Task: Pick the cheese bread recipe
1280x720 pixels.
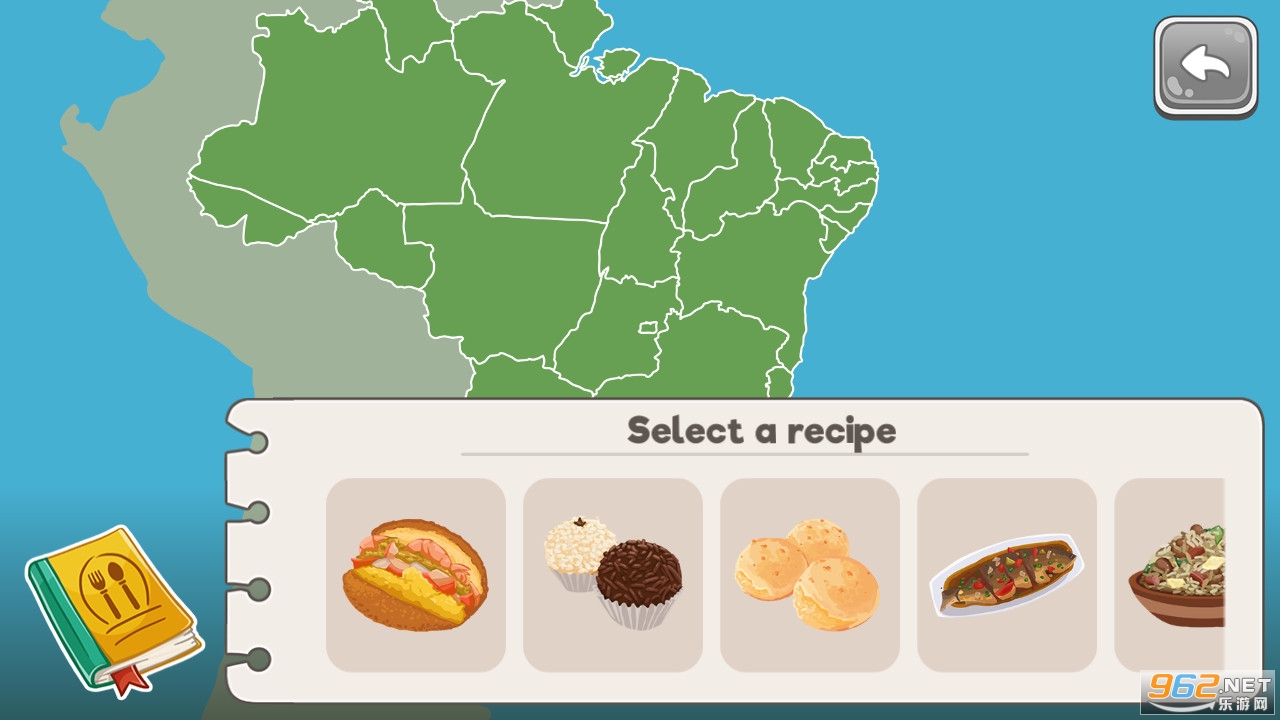Action: (x=809, y=575)
